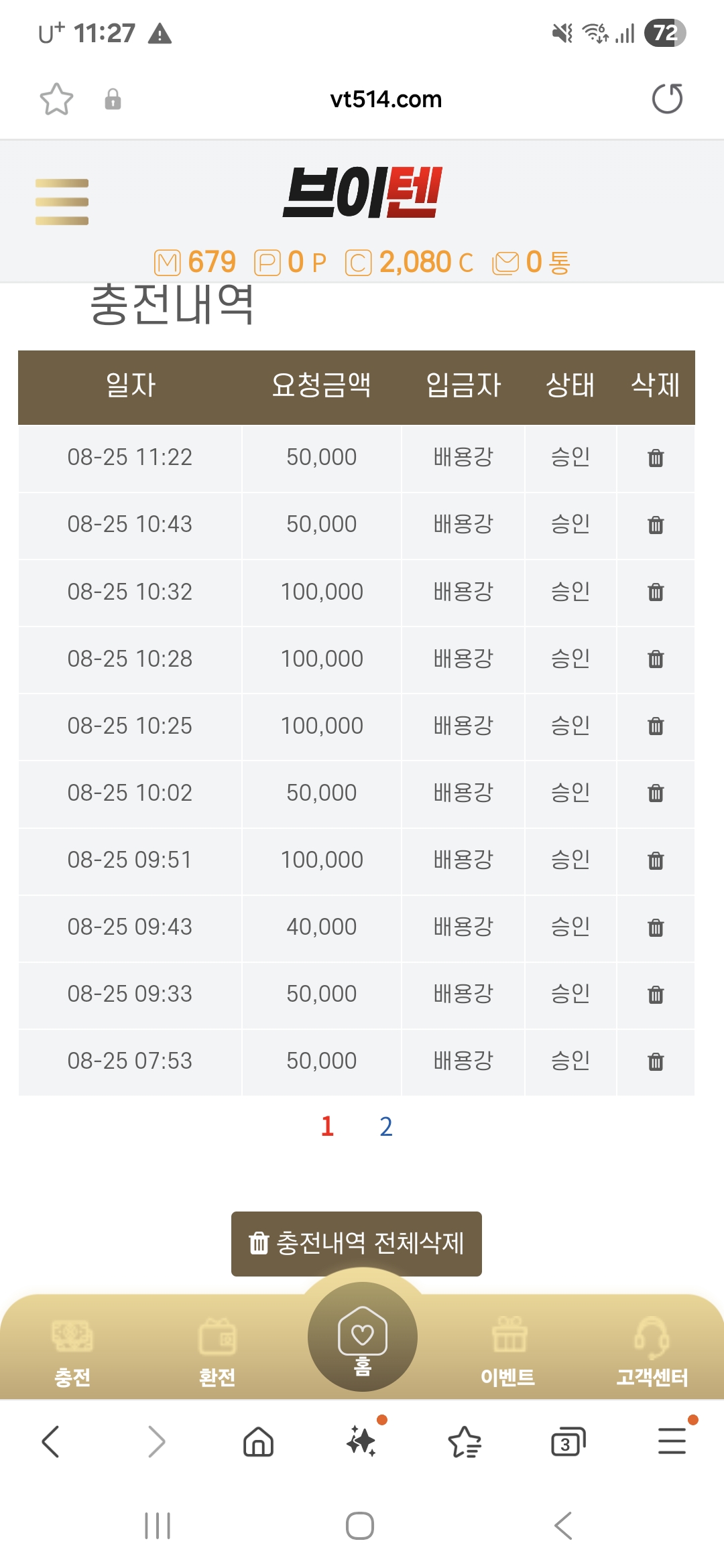Delete the 08-25 10:32 charge record
Screen dimensions: 724x1568
(656, 592)
